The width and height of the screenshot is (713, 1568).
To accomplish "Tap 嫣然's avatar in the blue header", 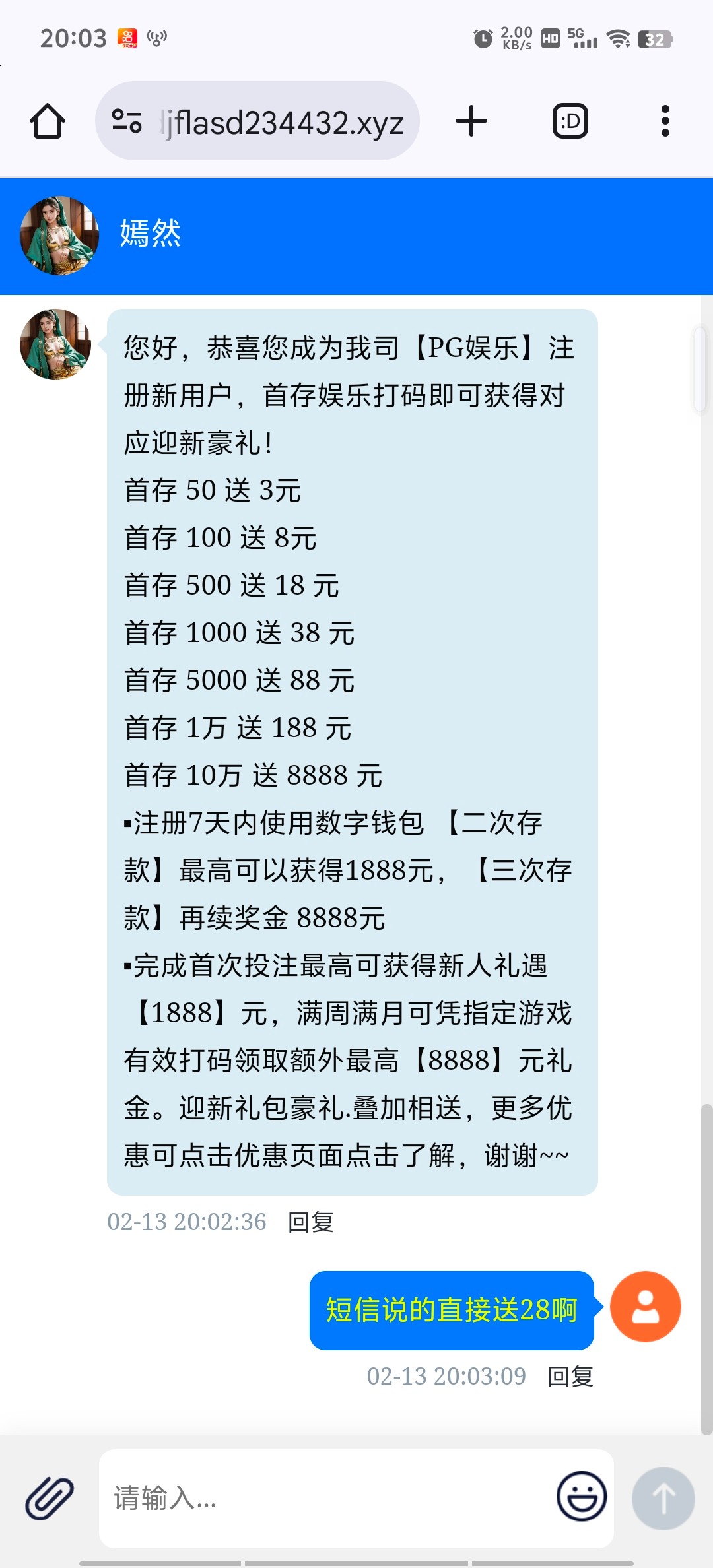I will pos(59,236).
